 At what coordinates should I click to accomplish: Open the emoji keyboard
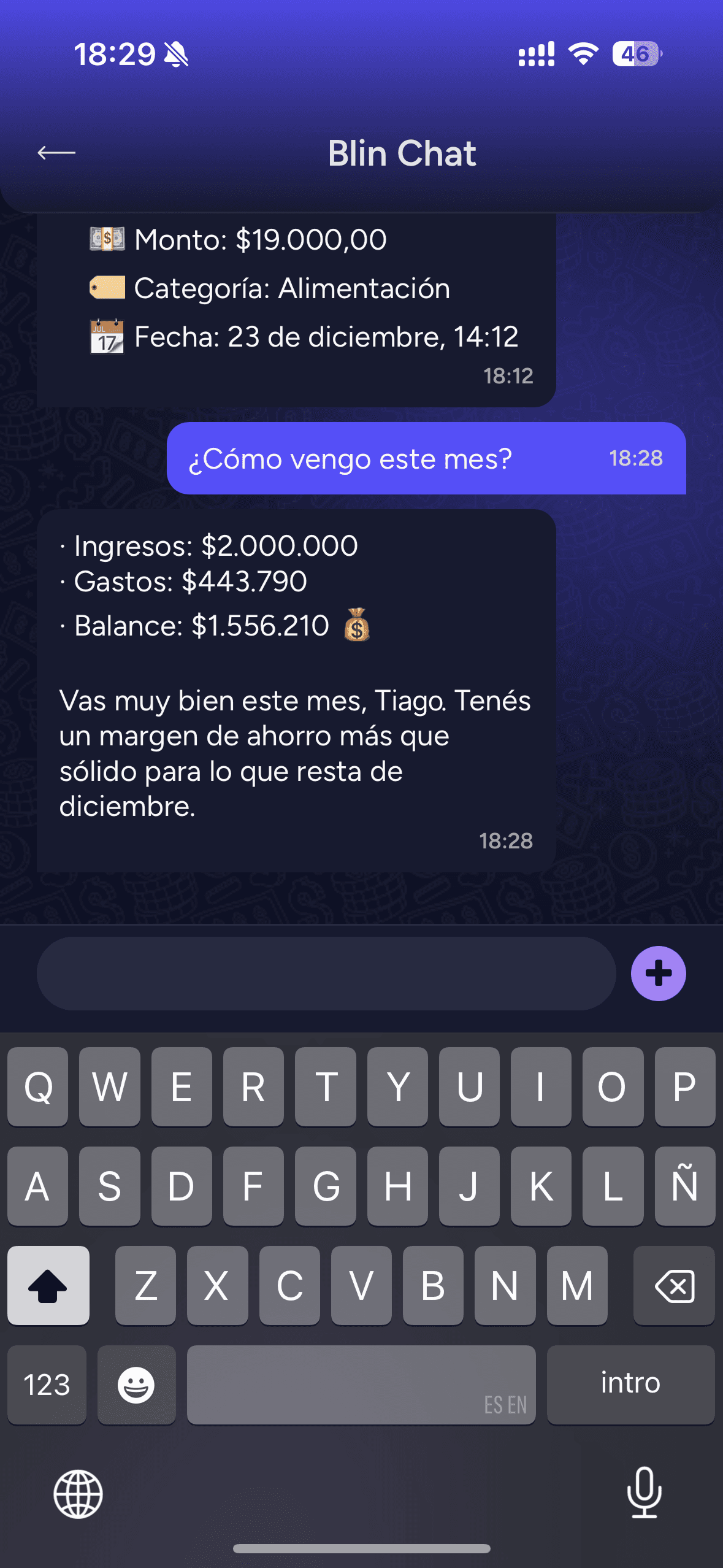pyautogui.click(x=136, y=1384)
